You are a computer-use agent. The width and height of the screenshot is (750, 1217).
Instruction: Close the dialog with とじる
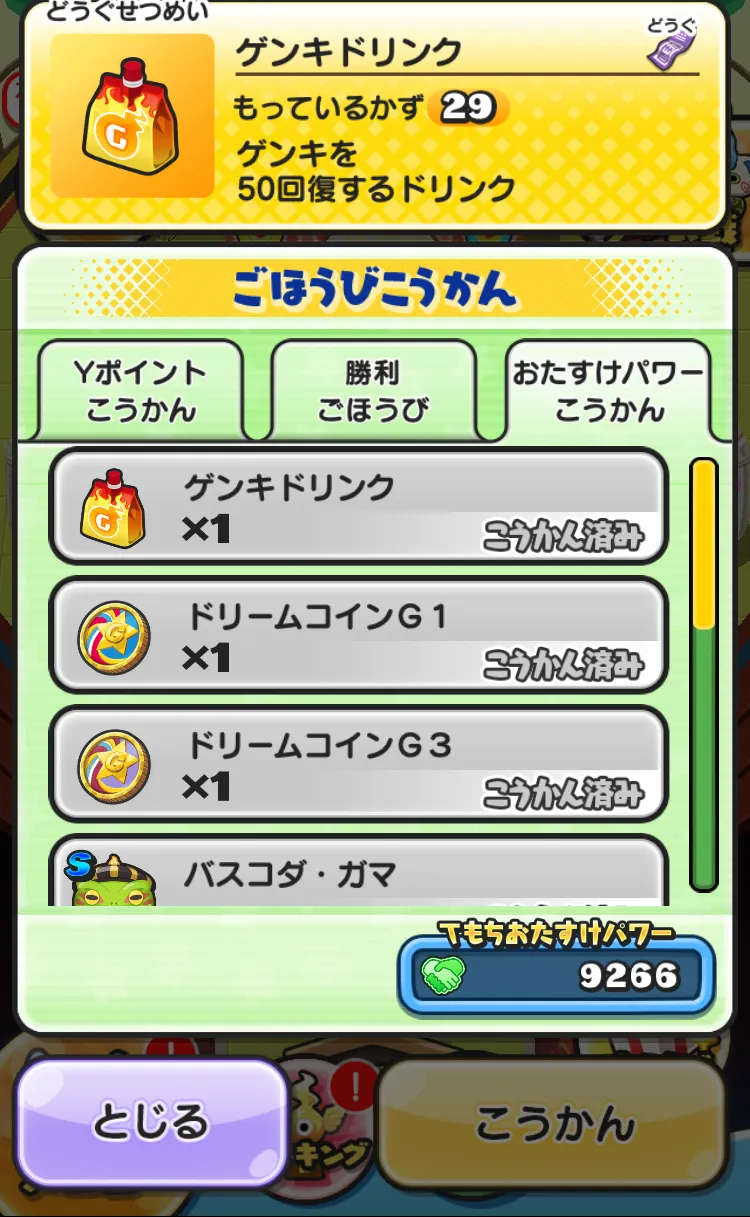(152, 1121)
